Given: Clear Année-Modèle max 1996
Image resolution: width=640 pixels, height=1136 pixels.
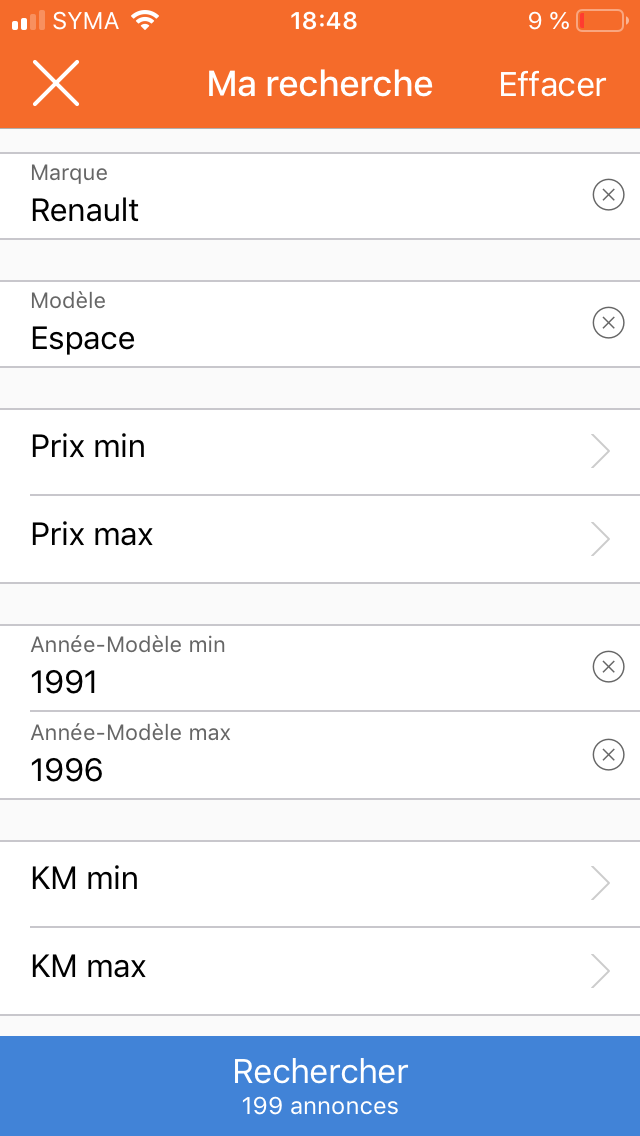Looking at the screenshot, I should (608, 755).
